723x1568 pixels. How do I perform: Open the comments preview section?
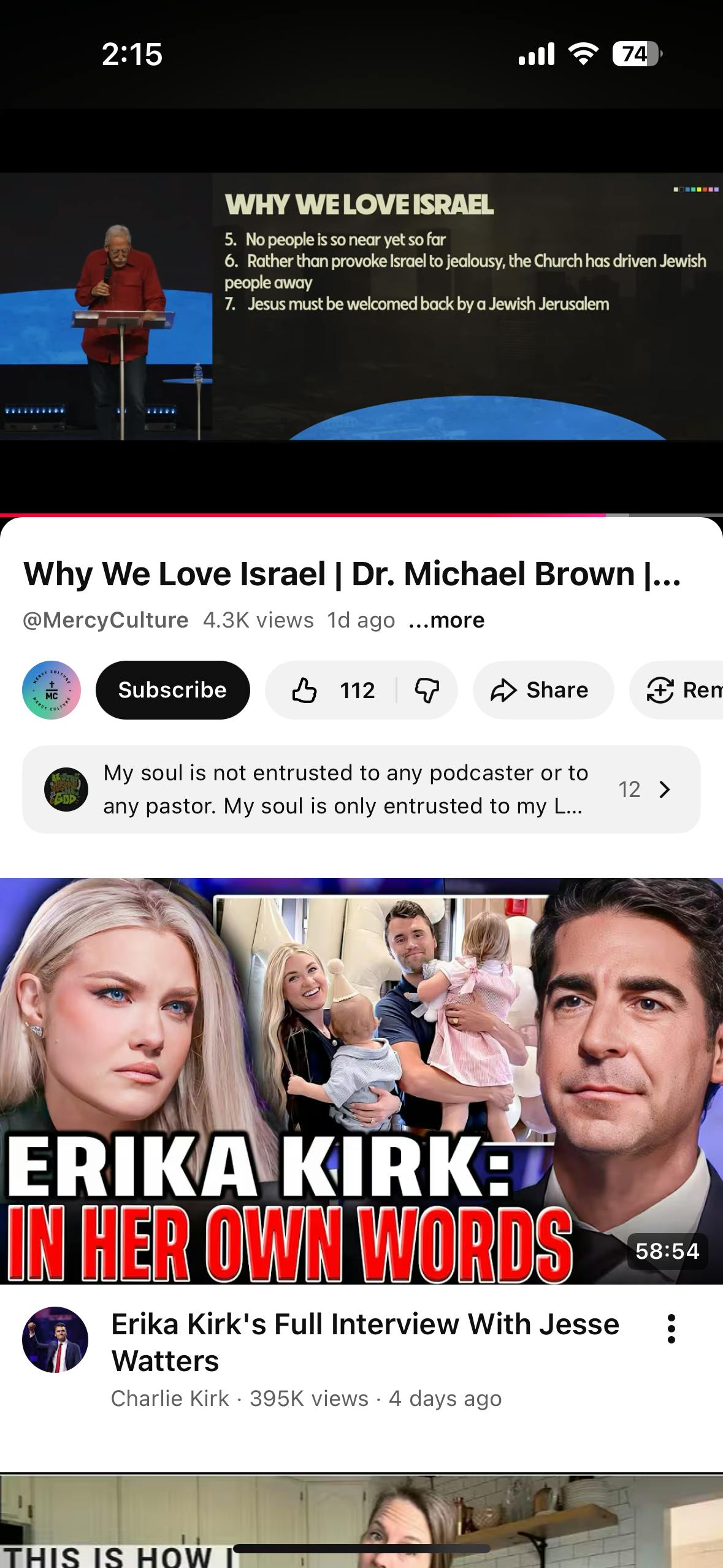click(x=361, y=789)
